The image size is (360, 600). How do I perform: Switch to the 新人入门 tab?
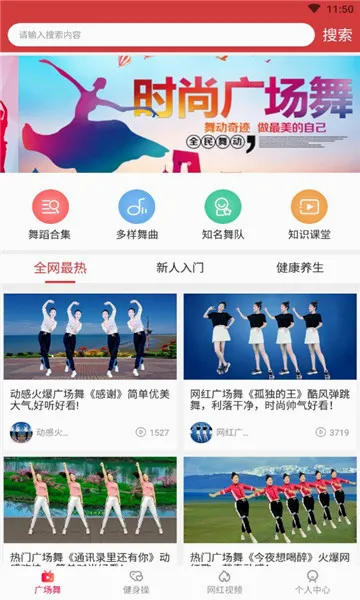pyautogui.click(x=180, y=268)
